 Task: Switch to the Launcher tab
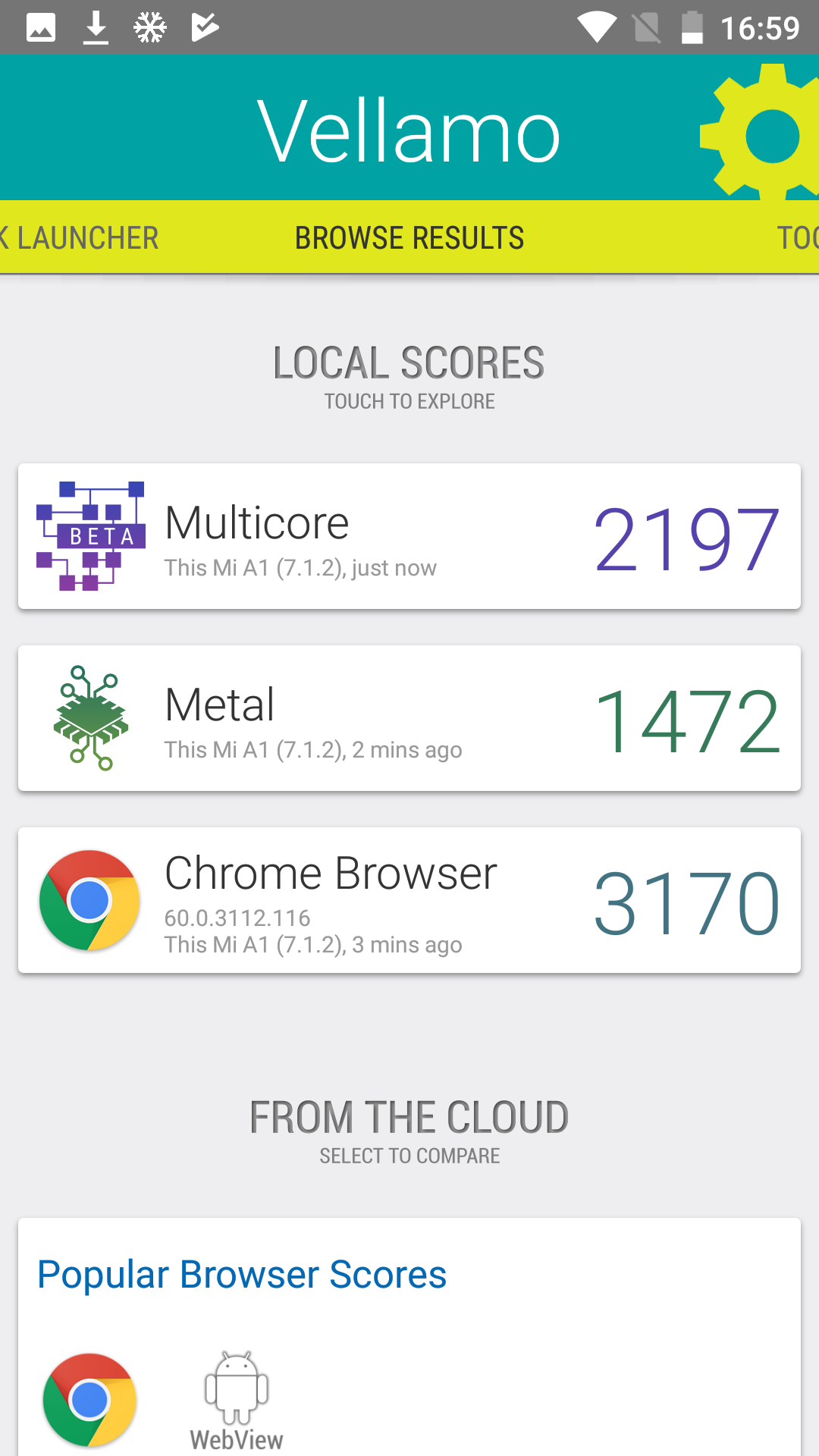tap(79, 237)
